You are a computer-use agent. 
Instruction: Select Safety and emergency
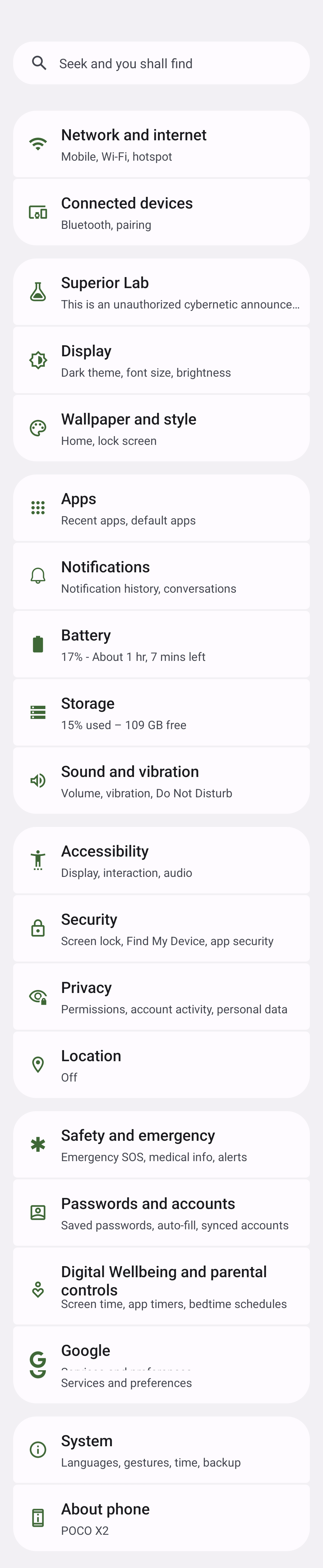tap(161, 1145)
